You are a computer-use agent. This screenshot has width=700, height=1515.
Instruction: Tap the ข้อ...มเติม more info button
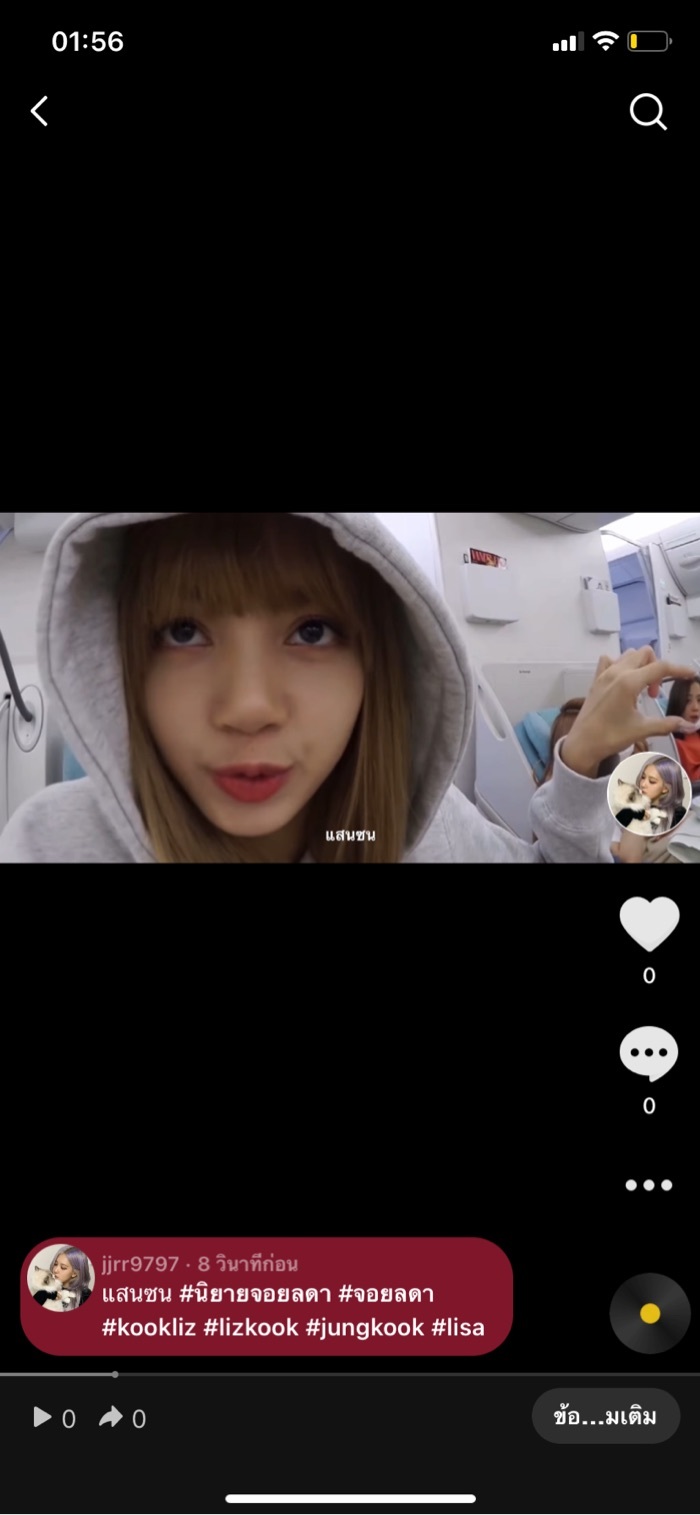[x=606, y=1416]
